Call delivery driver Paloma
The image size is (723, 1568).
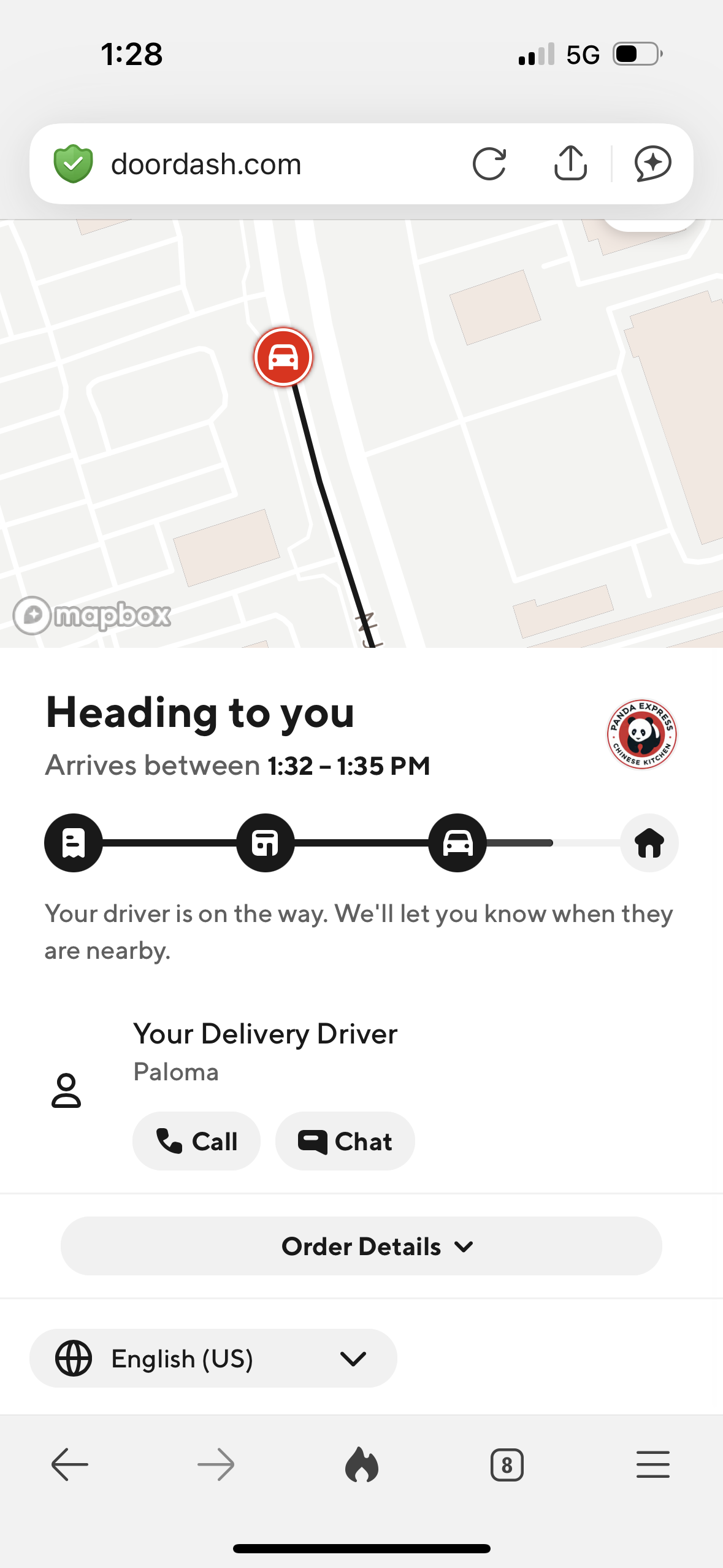[196, 1141]
